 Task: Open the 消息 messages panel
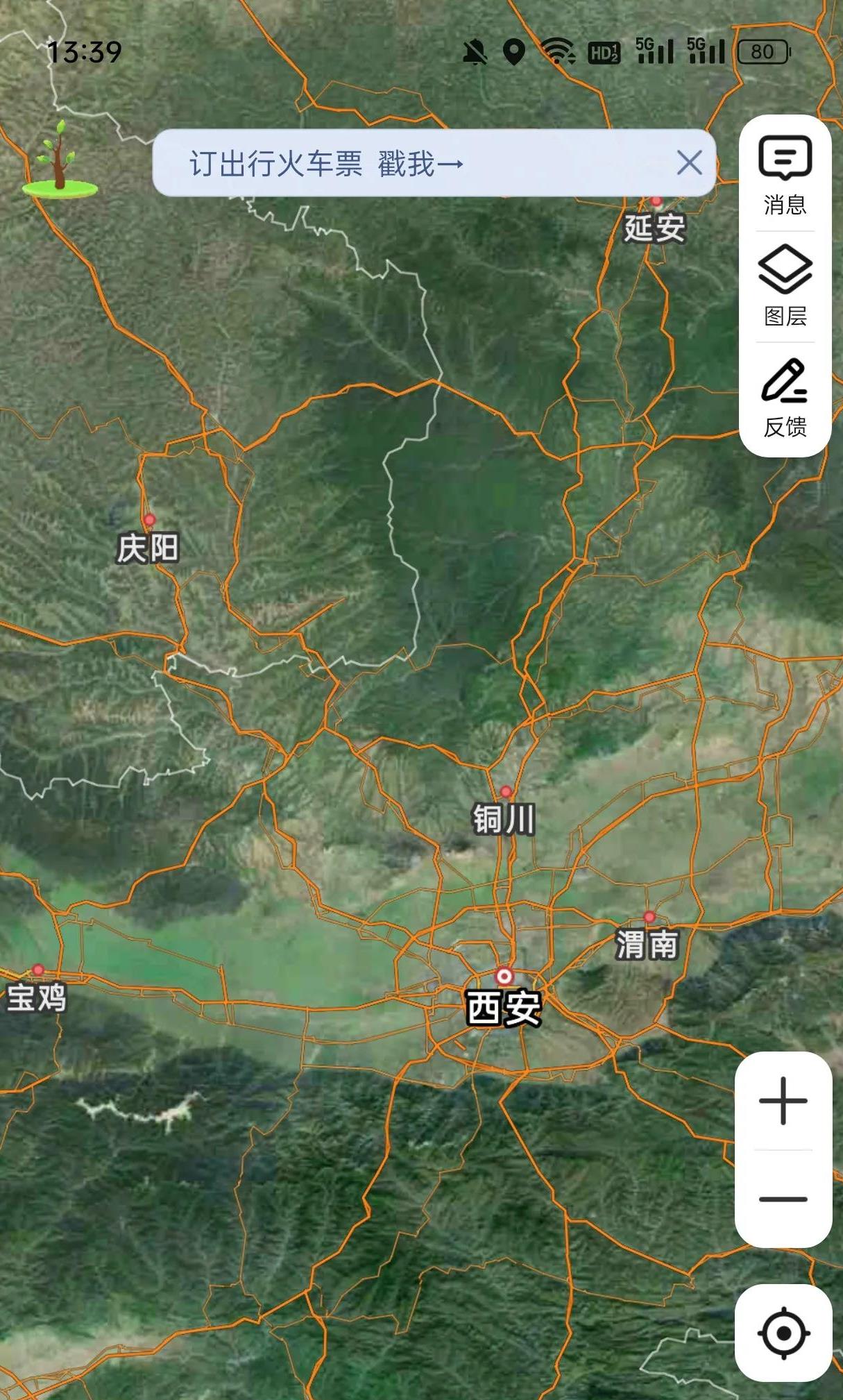coord(785,174)
